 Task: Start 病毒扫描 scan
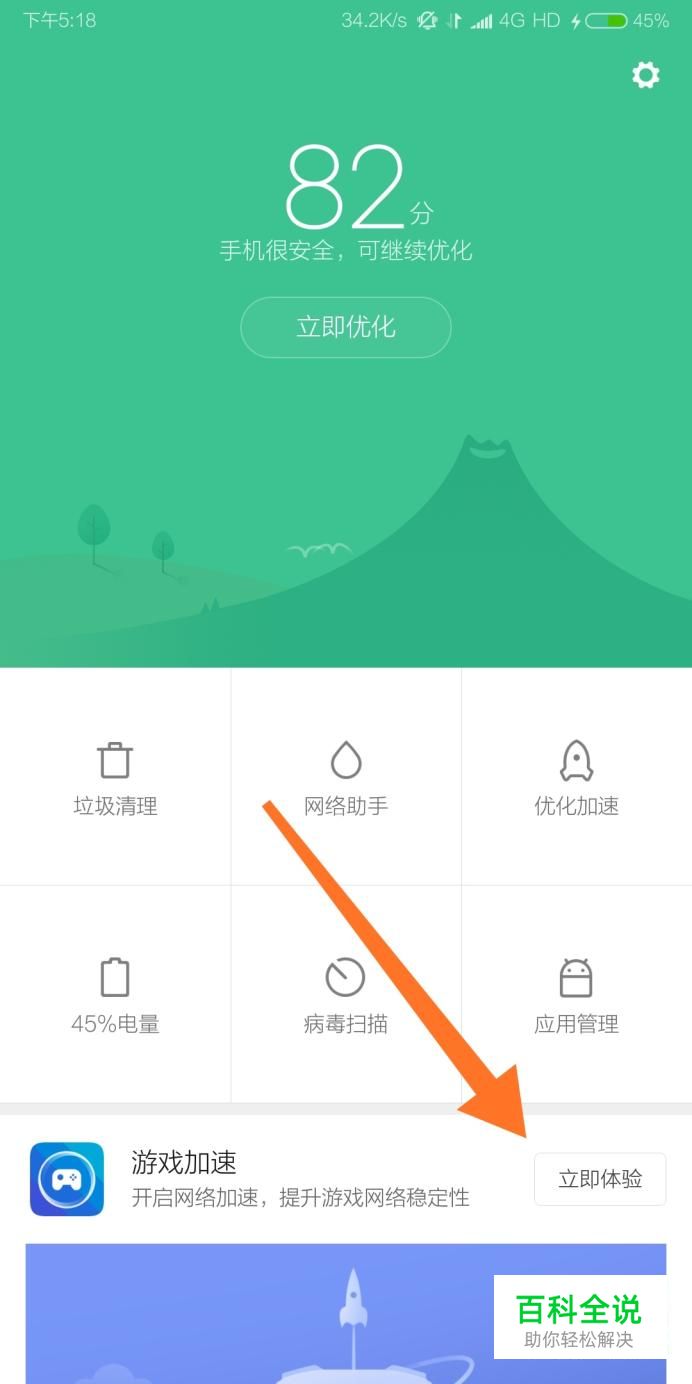tap(346, 995)
